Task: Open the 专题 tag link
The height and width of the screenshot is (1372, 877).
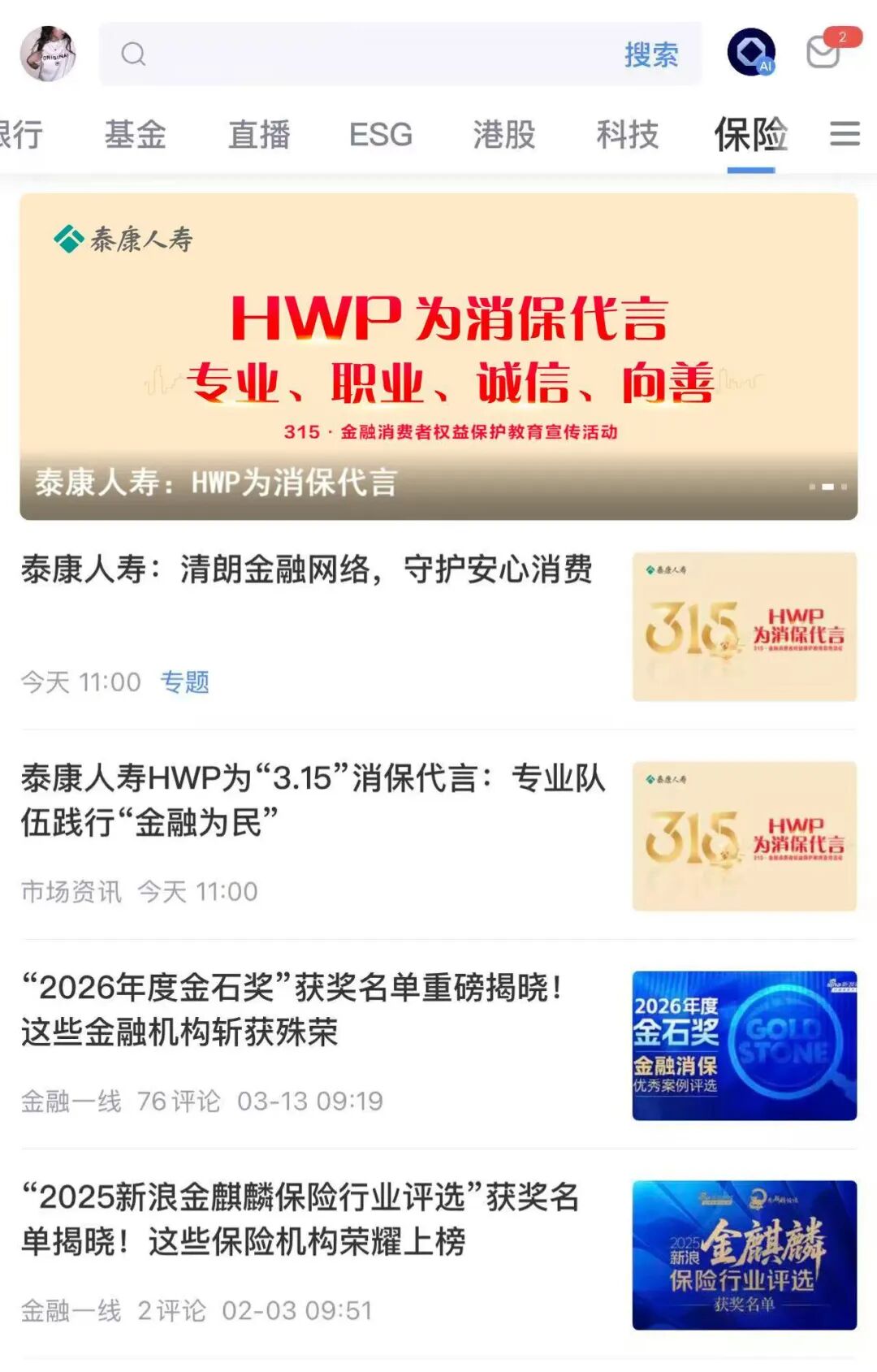Action: click(x=184, y=682)
